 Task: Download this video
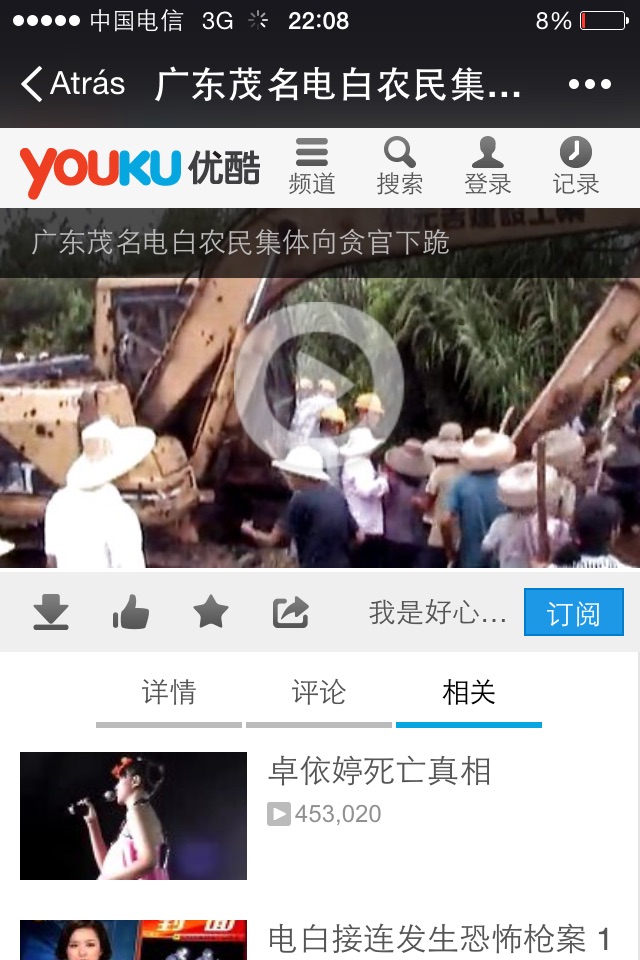point(51,612)
